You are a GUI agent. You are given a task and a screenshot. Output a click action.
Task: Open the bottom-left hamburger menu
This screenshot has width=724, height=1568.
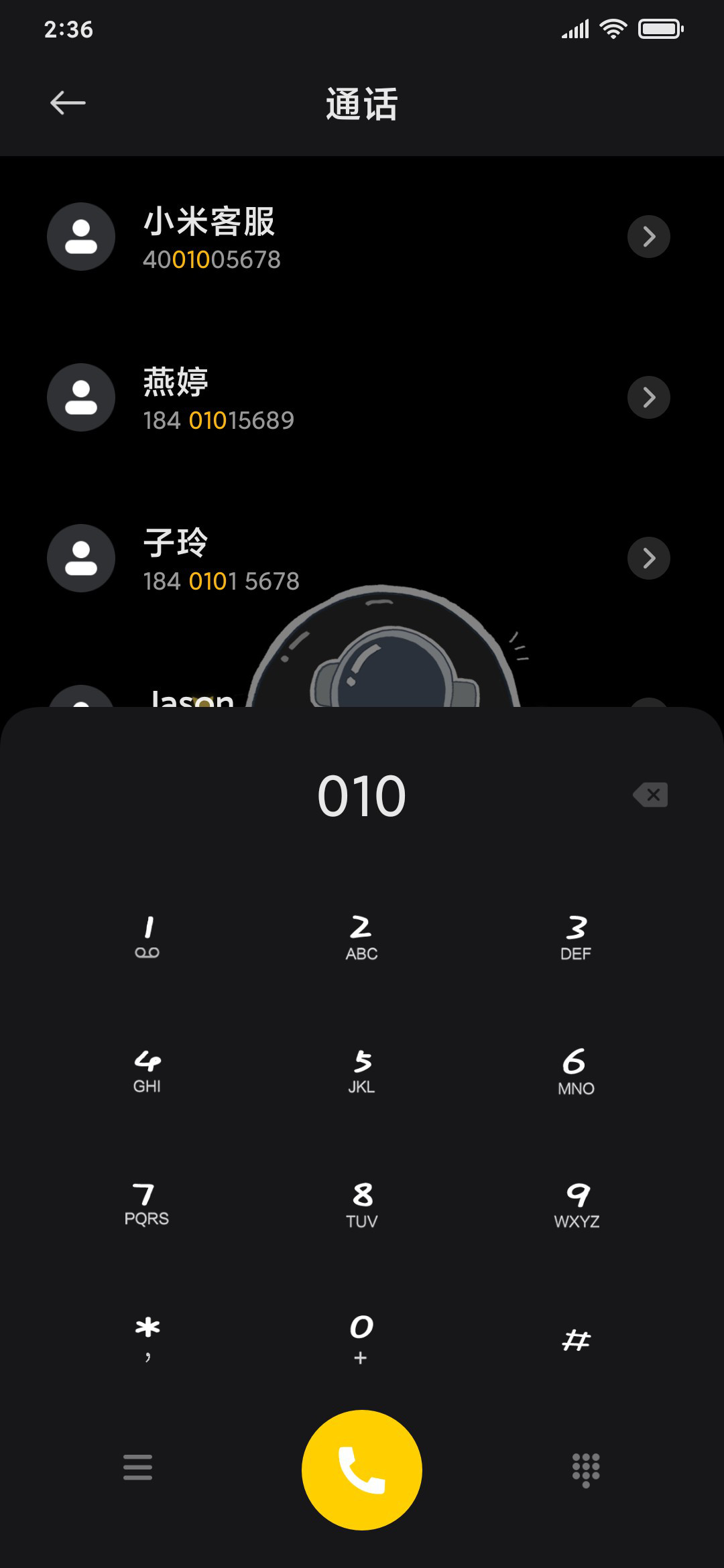click(137, 1467)
